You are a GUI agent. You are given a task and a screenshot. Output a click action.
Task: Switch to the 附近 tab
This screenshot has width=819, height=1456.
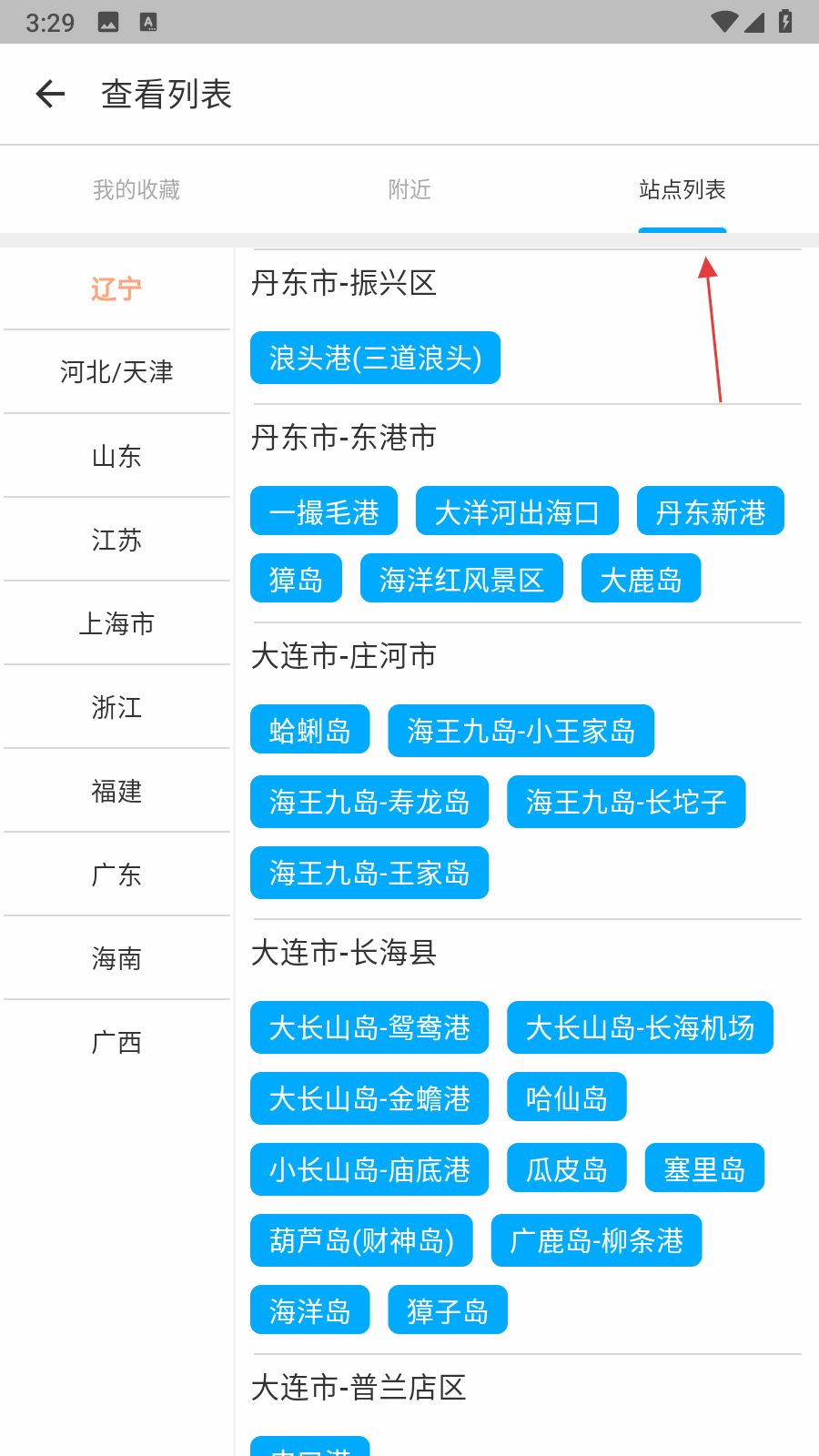(409, 189)
